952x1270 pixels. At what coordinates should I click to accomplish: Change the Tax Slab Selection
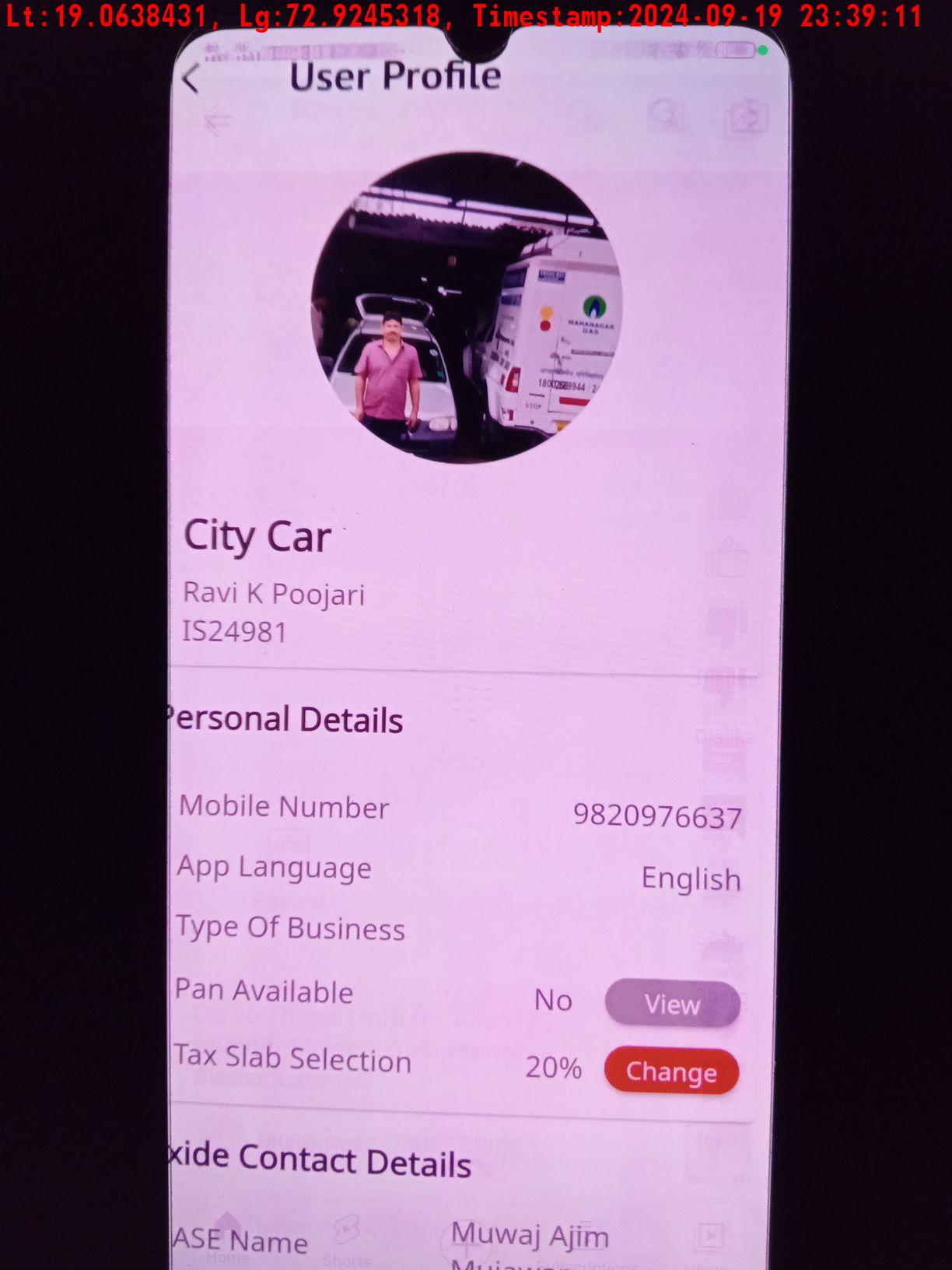(671, 1072)
